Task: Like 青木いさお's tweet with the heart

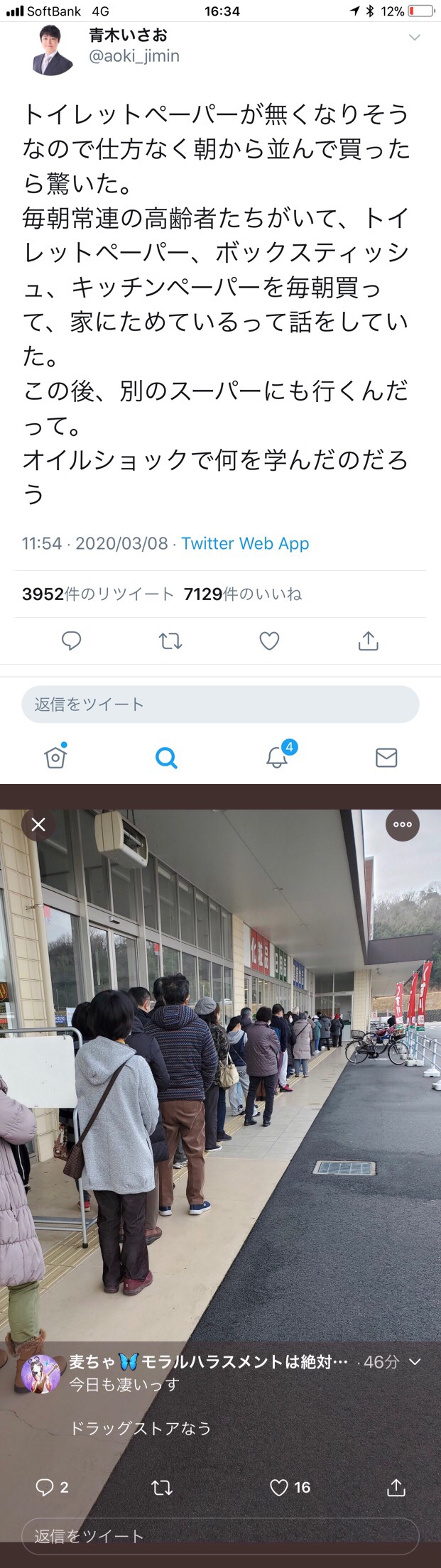Action: [x=269, y=641]
